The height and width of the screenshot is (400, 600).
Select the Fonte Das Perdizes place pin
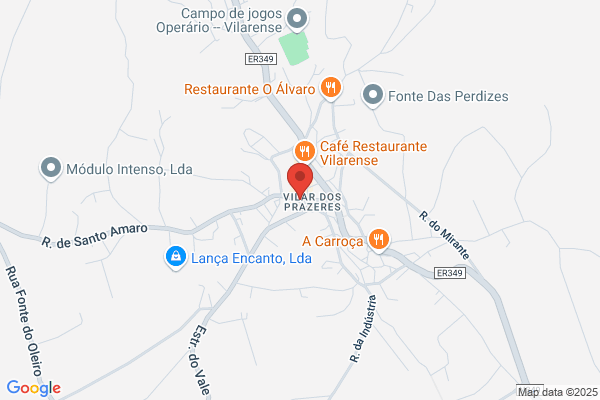pos(372,96)
